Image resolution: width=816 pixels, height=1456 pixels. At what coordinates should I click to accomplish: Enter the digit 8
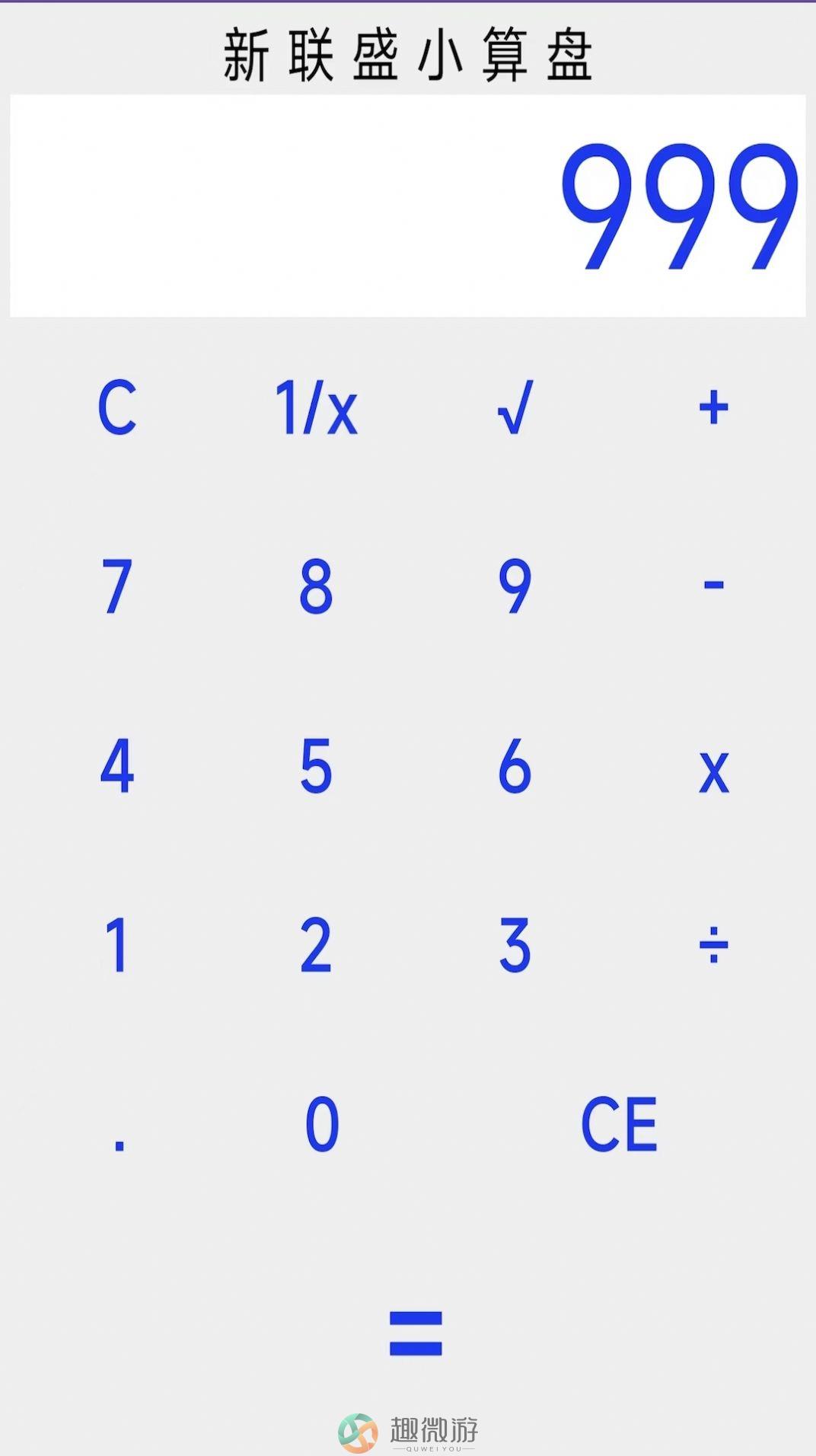click(x=316, y=586)
